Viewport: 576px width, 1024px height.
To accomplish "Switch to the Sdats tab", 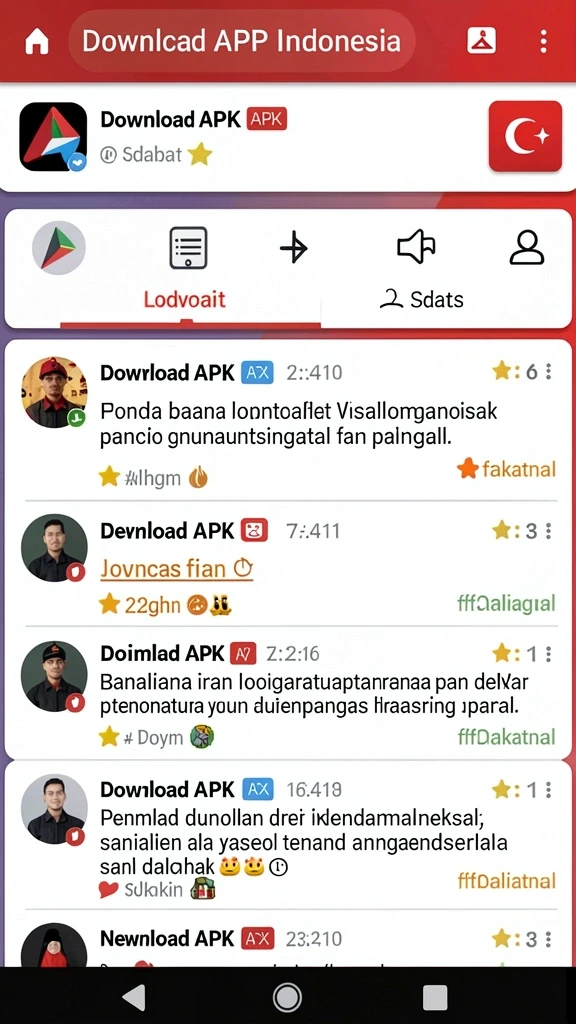I will (422, 300).
